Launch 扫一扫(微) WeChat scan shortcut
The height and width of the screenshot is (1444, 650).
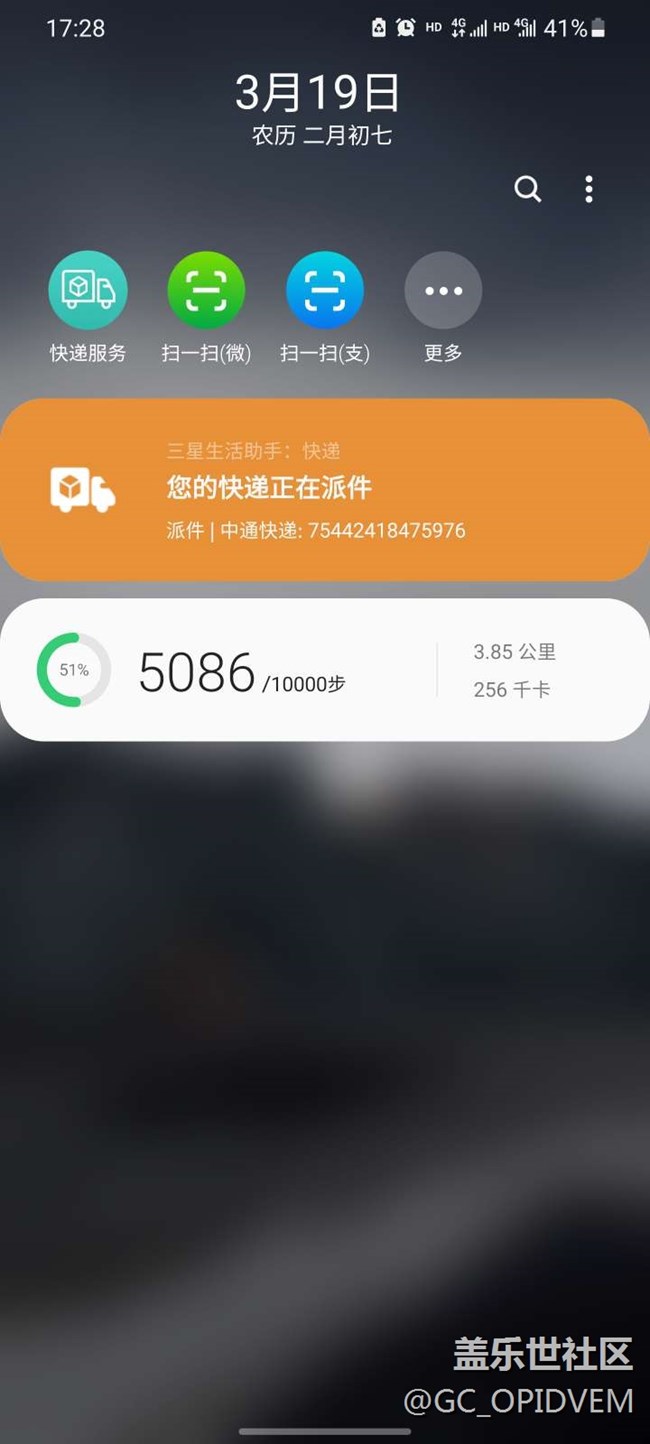click(x=206, y=290)
